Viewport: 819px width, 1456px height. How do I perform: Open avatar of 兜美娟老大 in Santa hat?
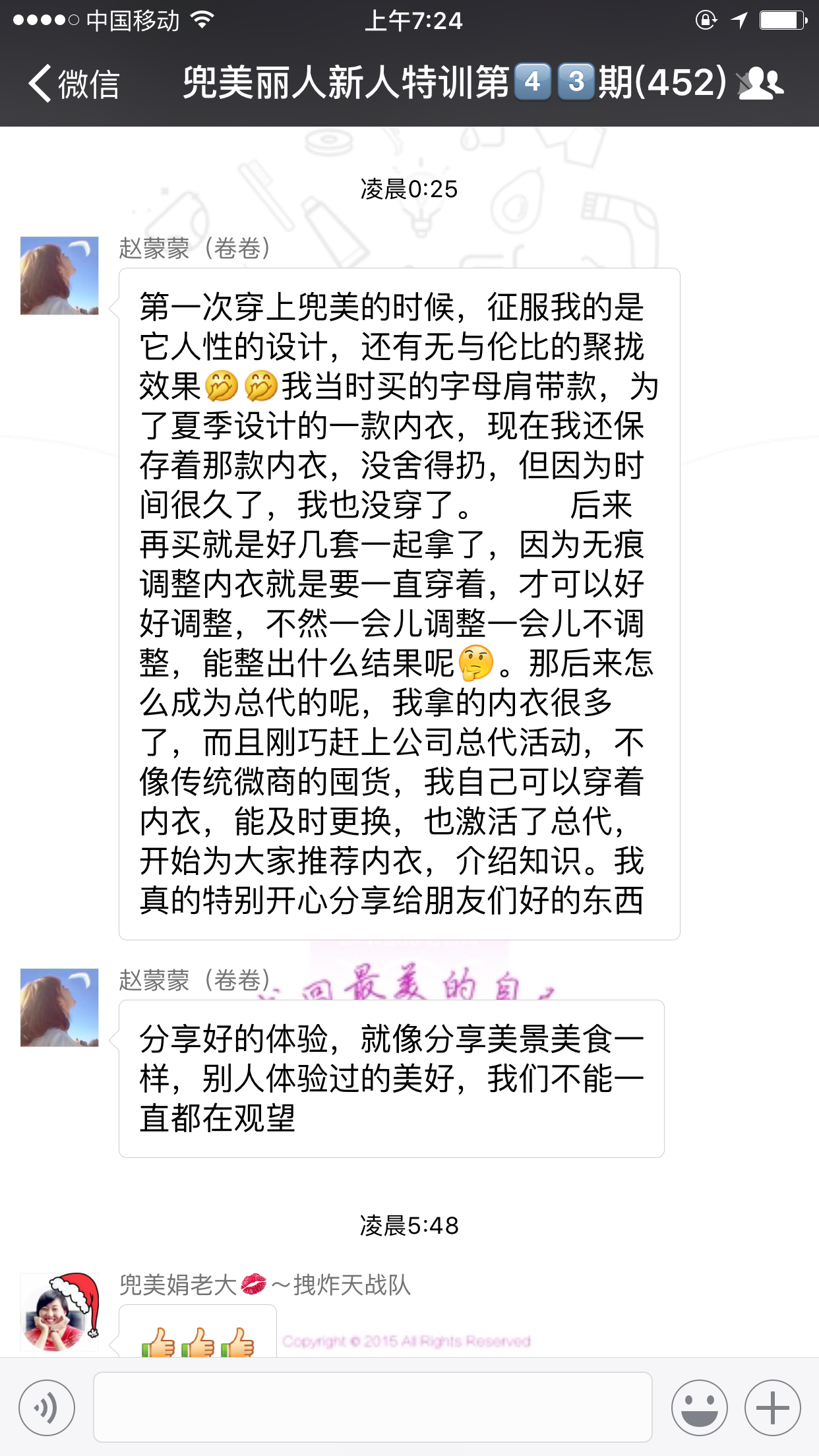tap(59, 1312)
